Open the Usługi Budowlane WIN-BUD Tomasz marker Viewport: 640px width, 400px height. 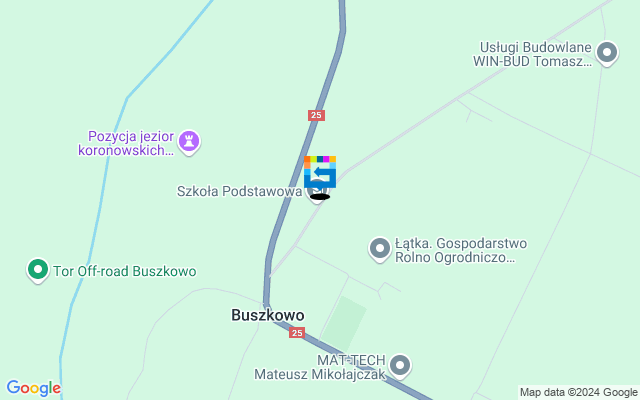tap(606, 51)
